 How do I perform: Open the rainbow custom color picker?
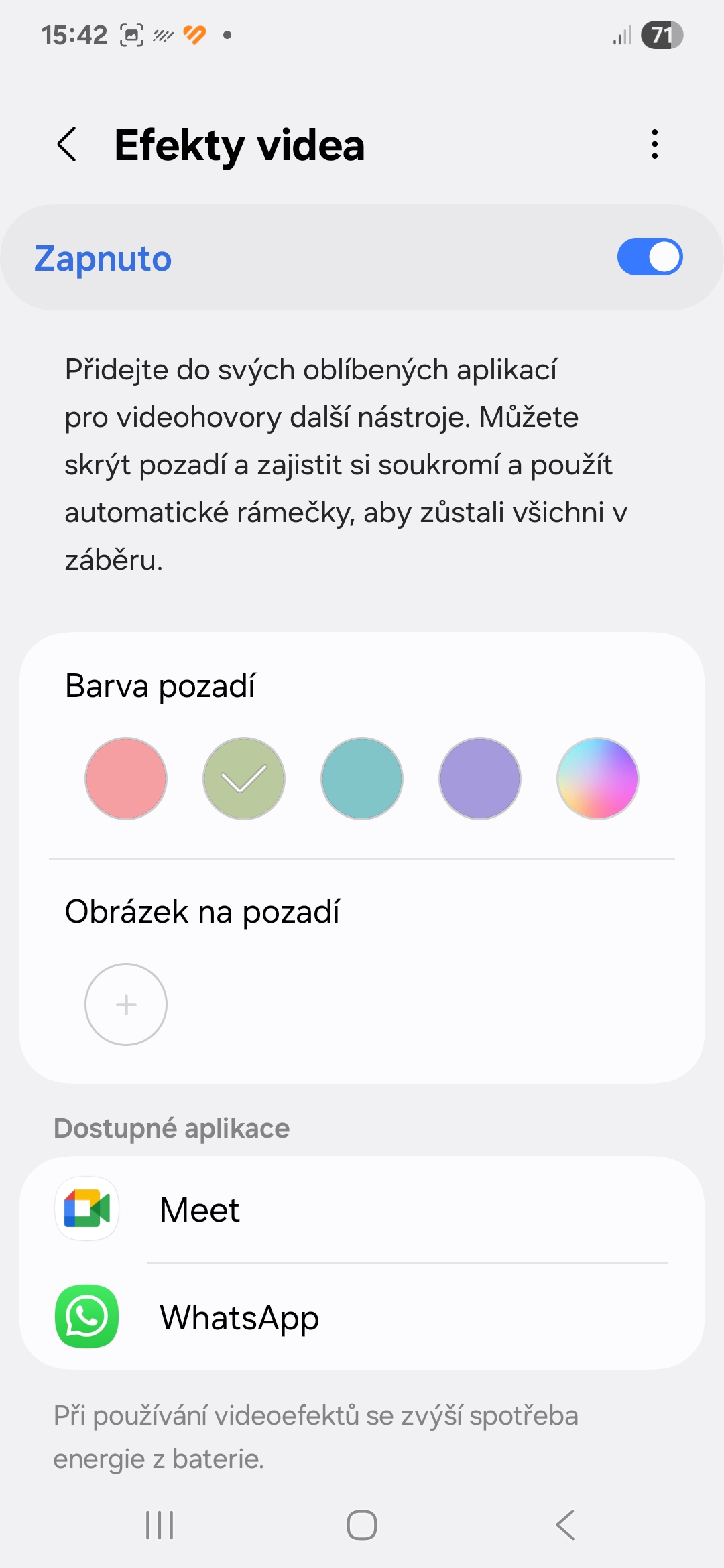(598, 779)
